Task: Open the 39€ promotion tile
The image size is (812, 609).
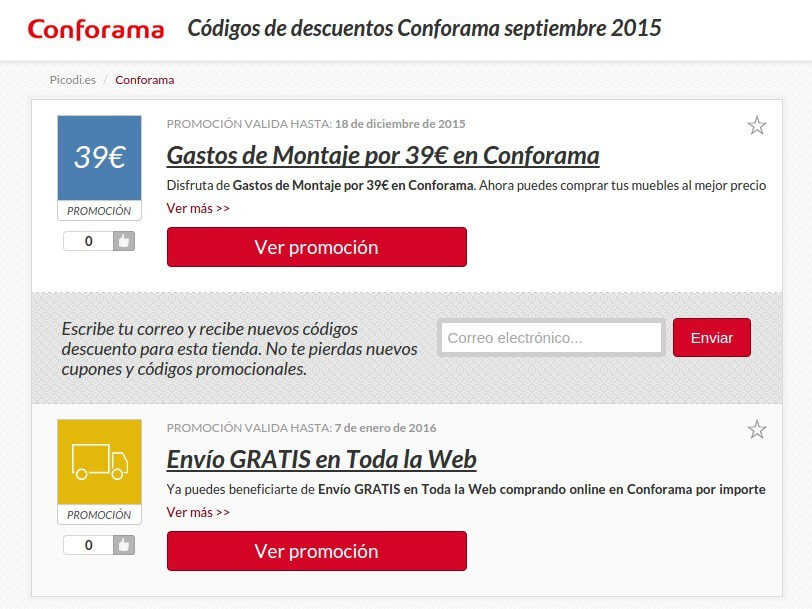Action: (99, 158)
